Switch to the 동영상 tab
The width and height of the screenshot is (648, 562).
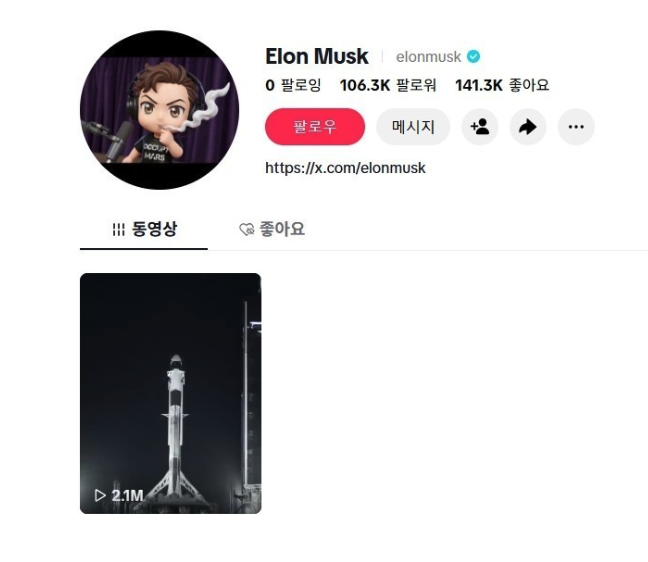click(144, 230)
